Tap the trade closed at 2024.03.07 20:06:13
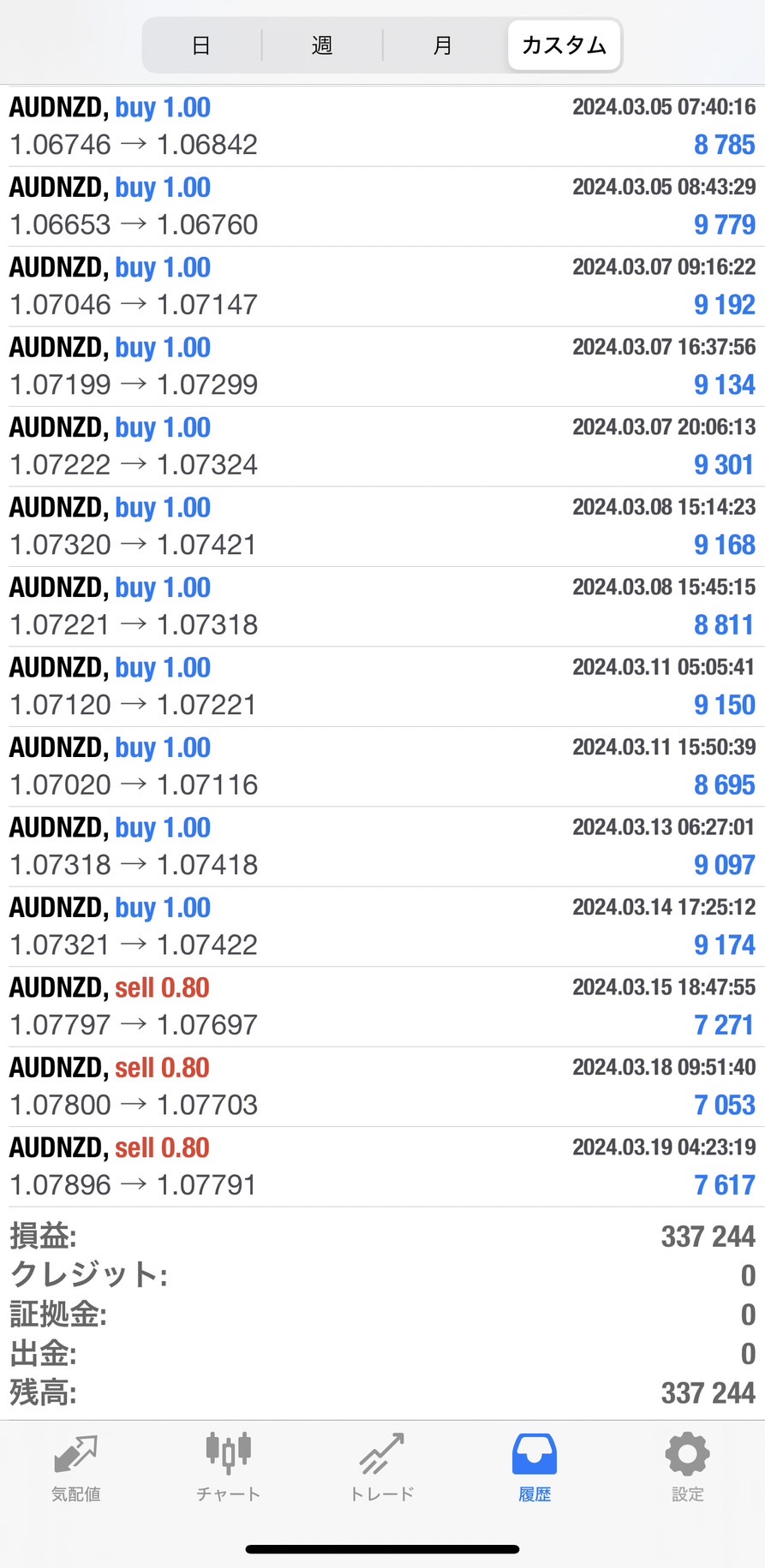Viewport: 765px width, 1568px height. [x=382, y=446]
